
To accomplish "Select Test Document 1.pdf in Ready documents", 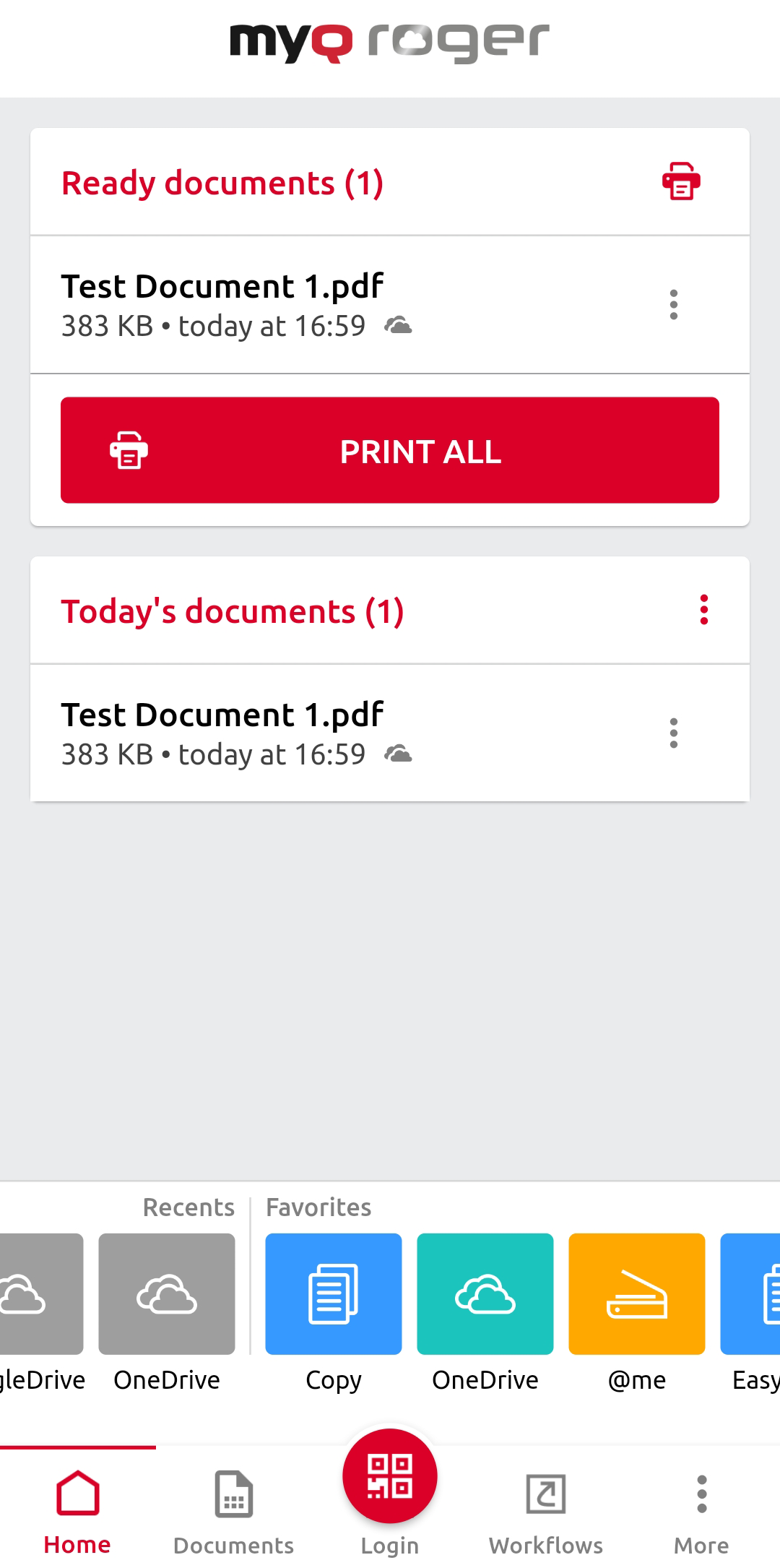I will point(222,285).
